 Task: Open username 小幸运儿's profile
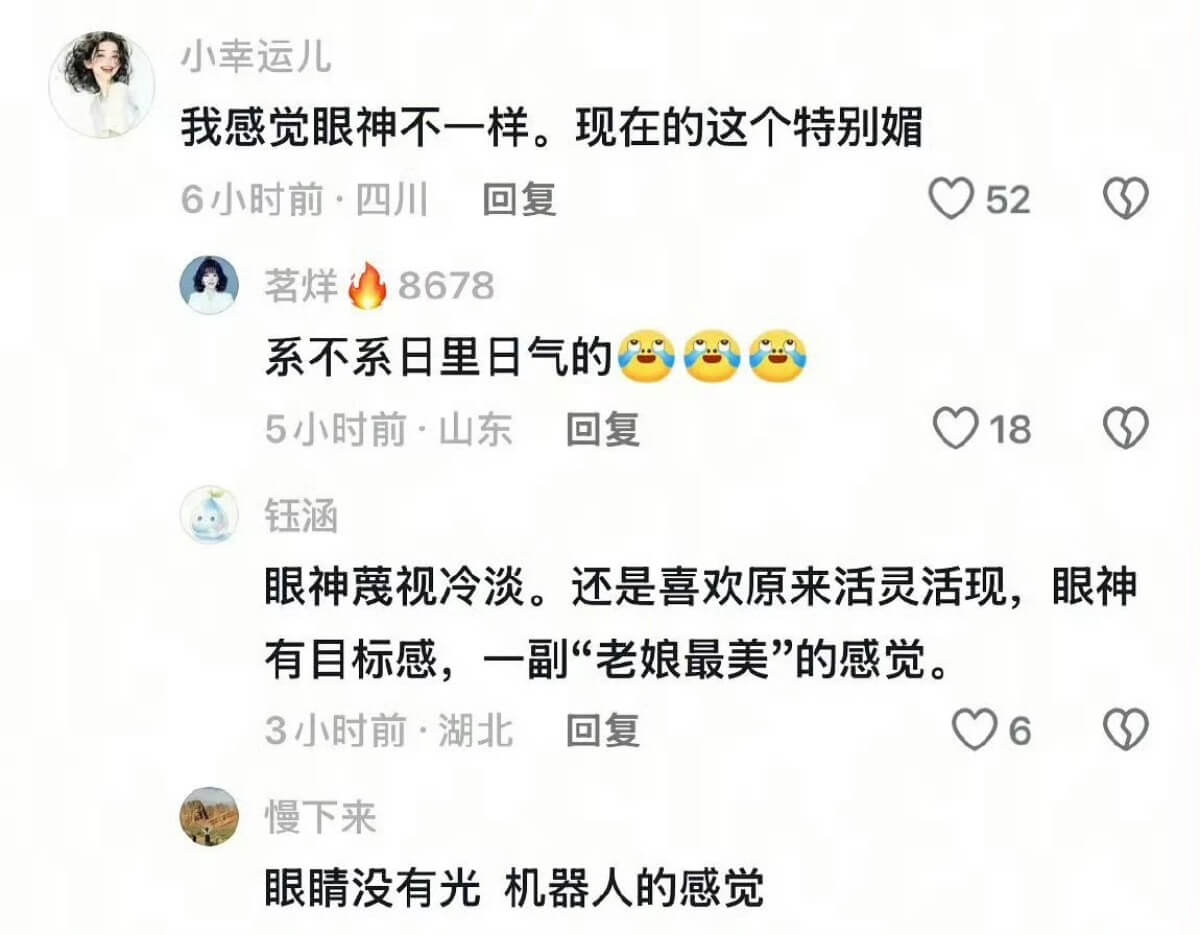pos(256,58)
